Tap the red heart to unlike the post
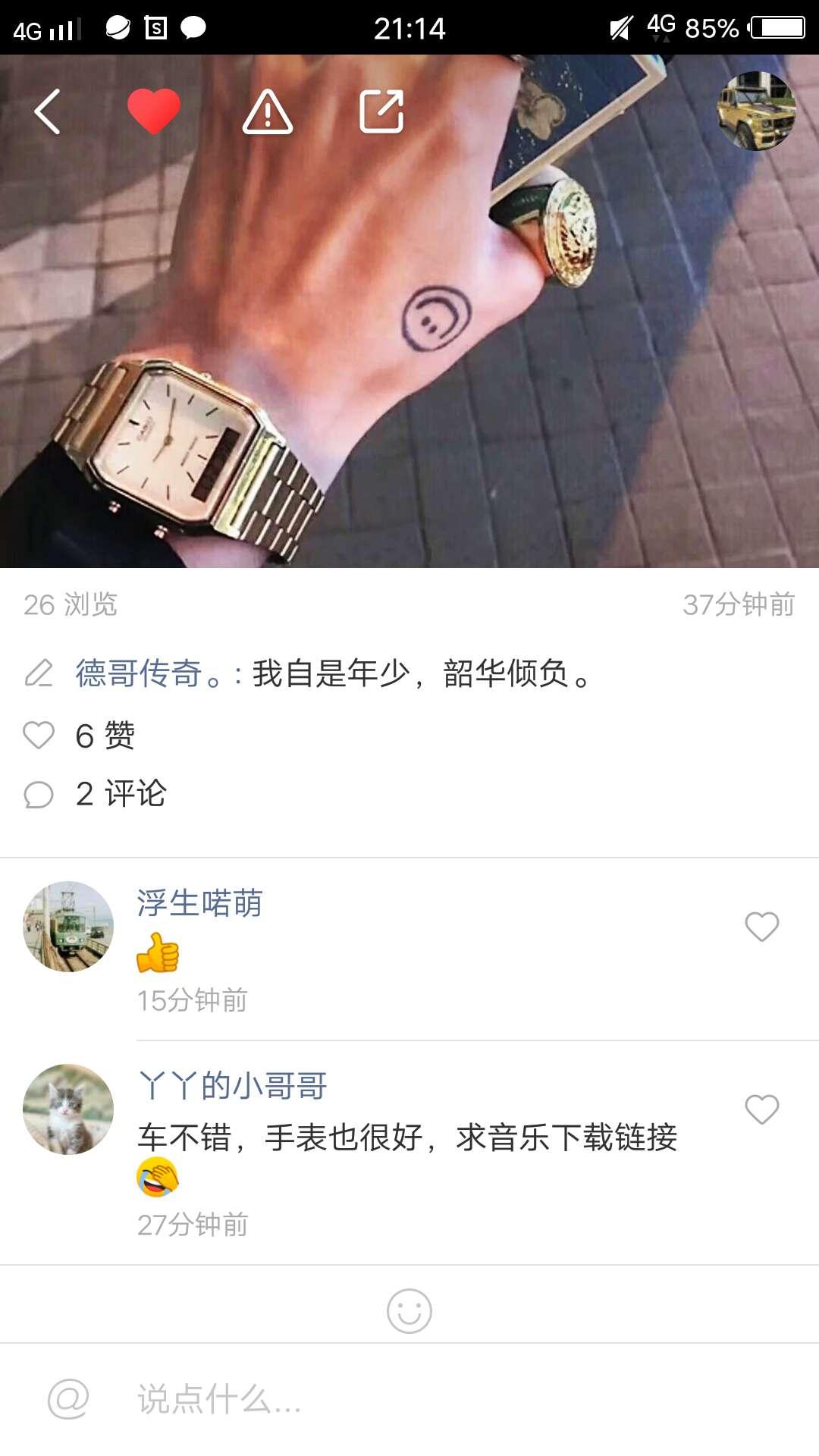819x1456 pixels. [x=154, y=111]
